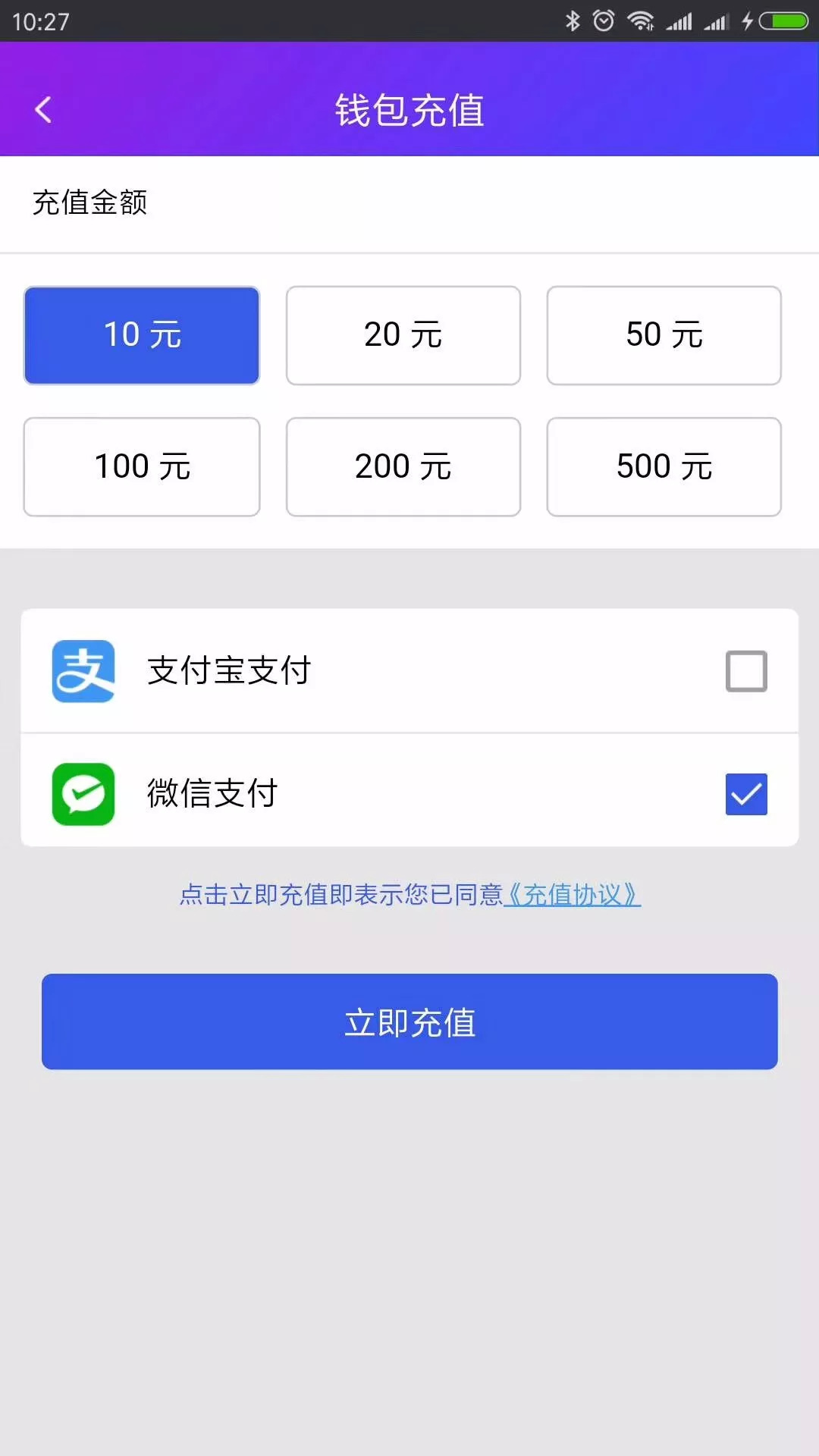Select the 50 元 recharge amount

pyautogui.click(x=664, y=334)
